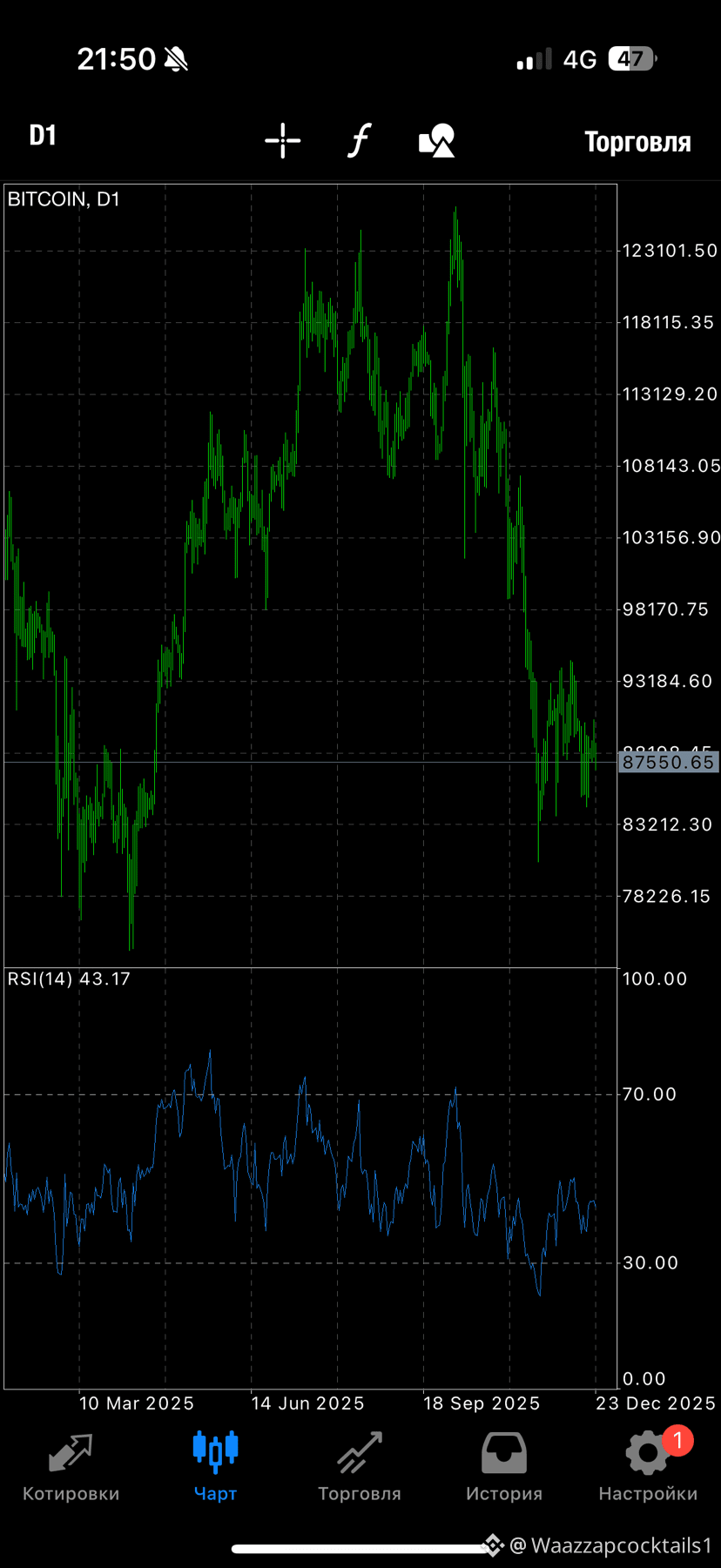721x1568 pixels.
Task: Tap Торговля in the top bar
Action: [x=637, y=142]
